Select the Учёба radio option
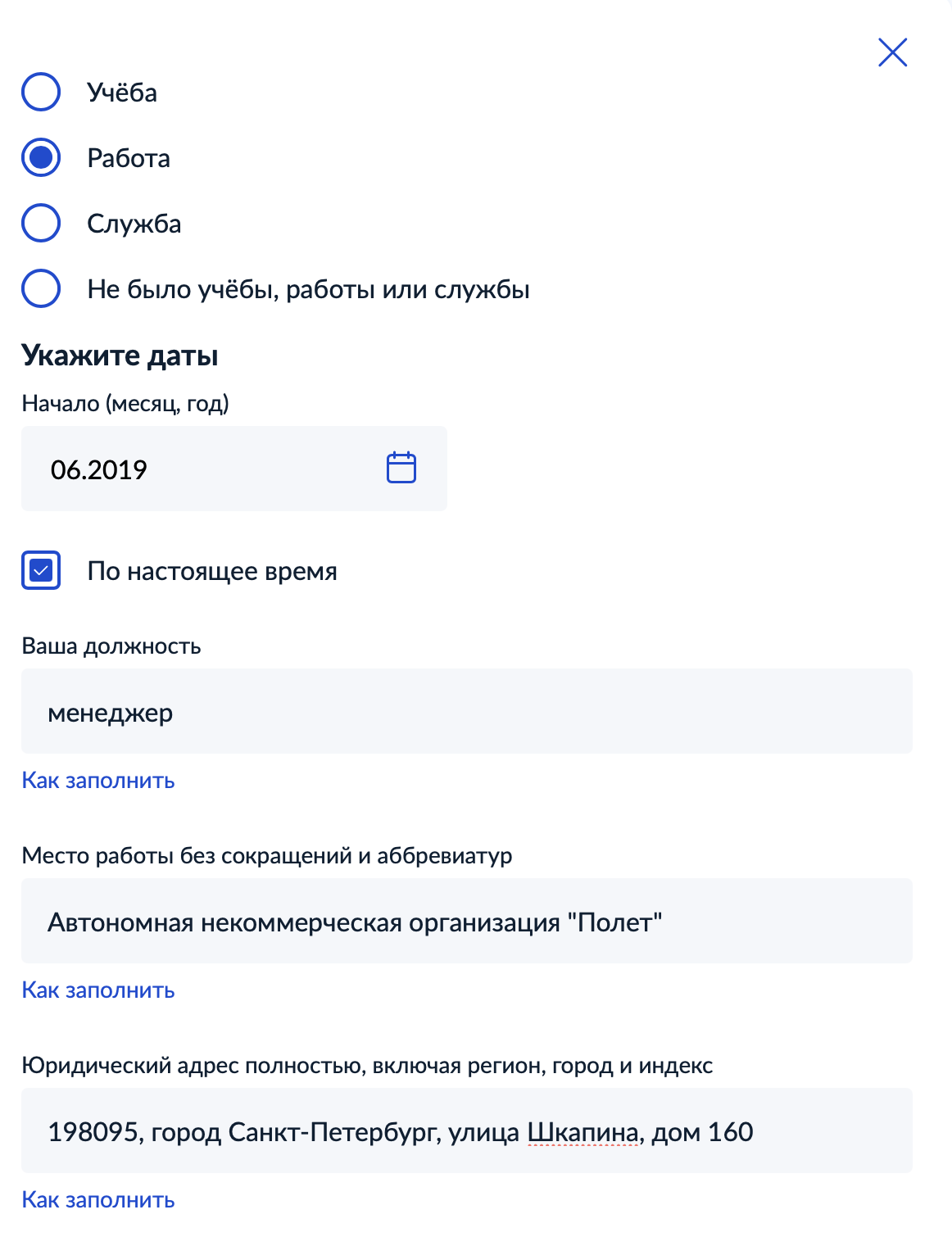952x1255 pixels. coord(41,92)
